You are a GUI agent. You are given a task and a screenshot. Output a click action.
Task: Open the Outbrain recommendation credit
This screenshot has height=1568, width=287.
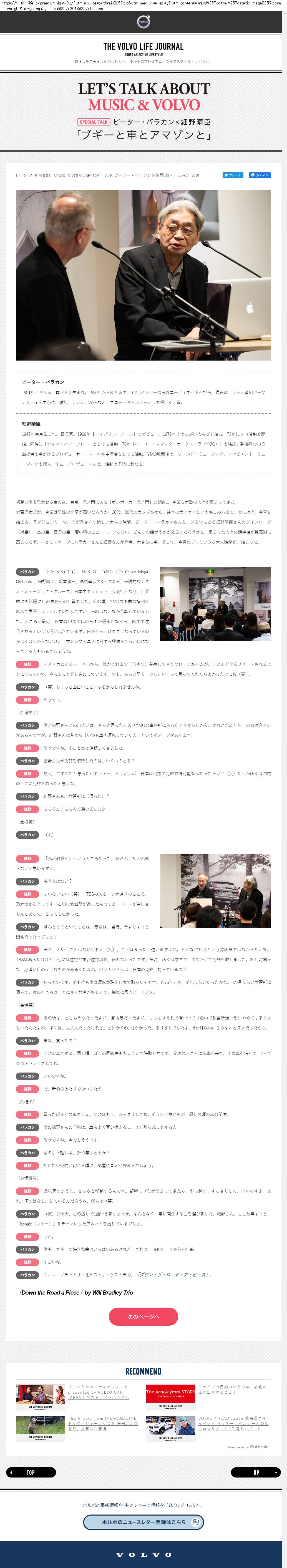[258, 1447]
